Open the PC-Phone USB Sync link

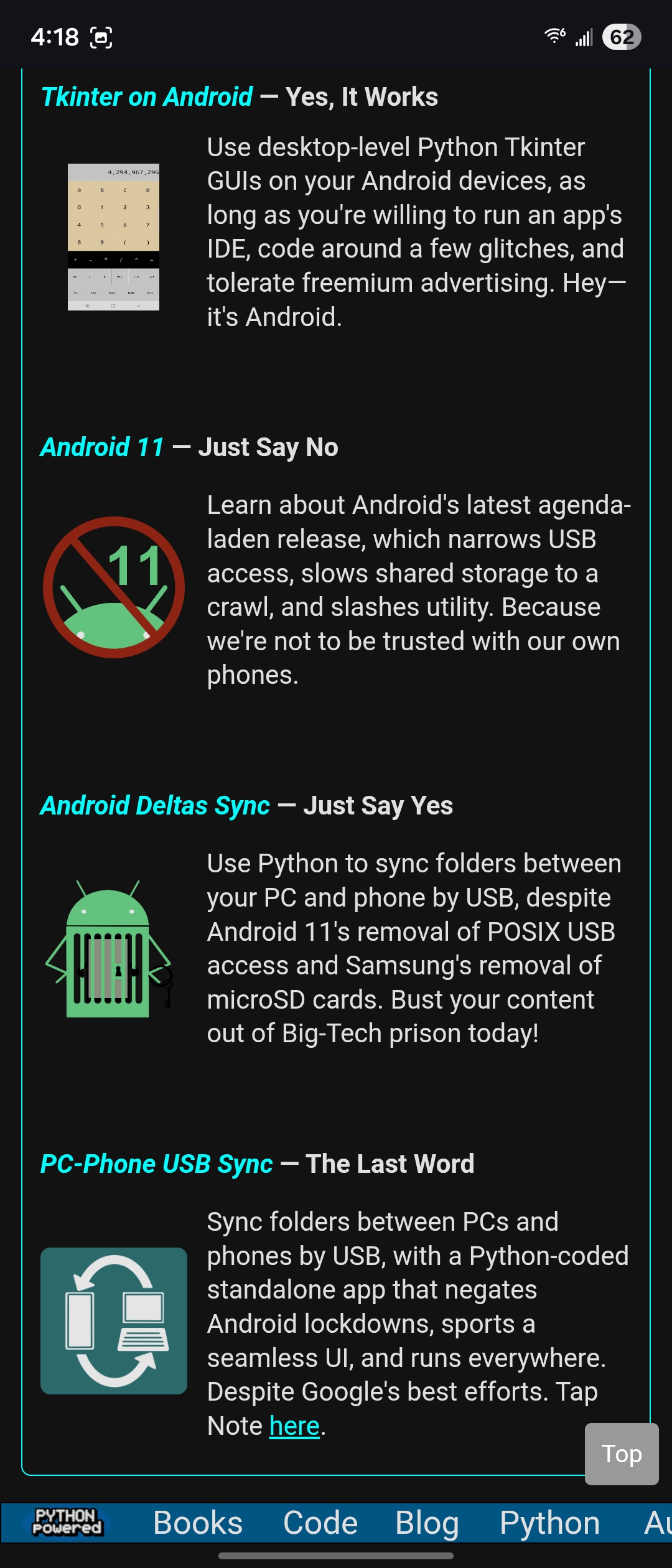point(157,1164)
